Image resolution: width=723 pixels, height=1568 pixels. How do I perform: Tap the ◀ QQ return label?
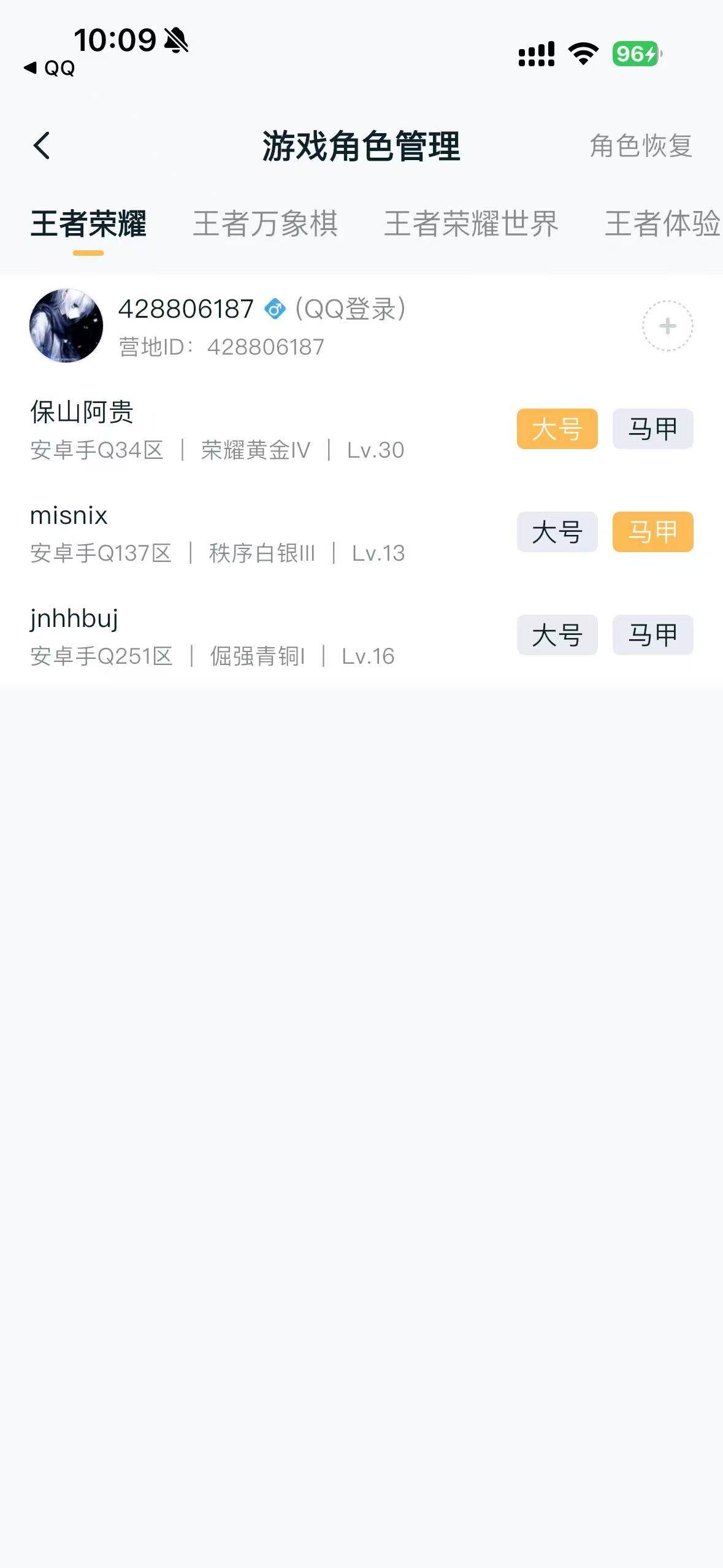pos(49,69)
